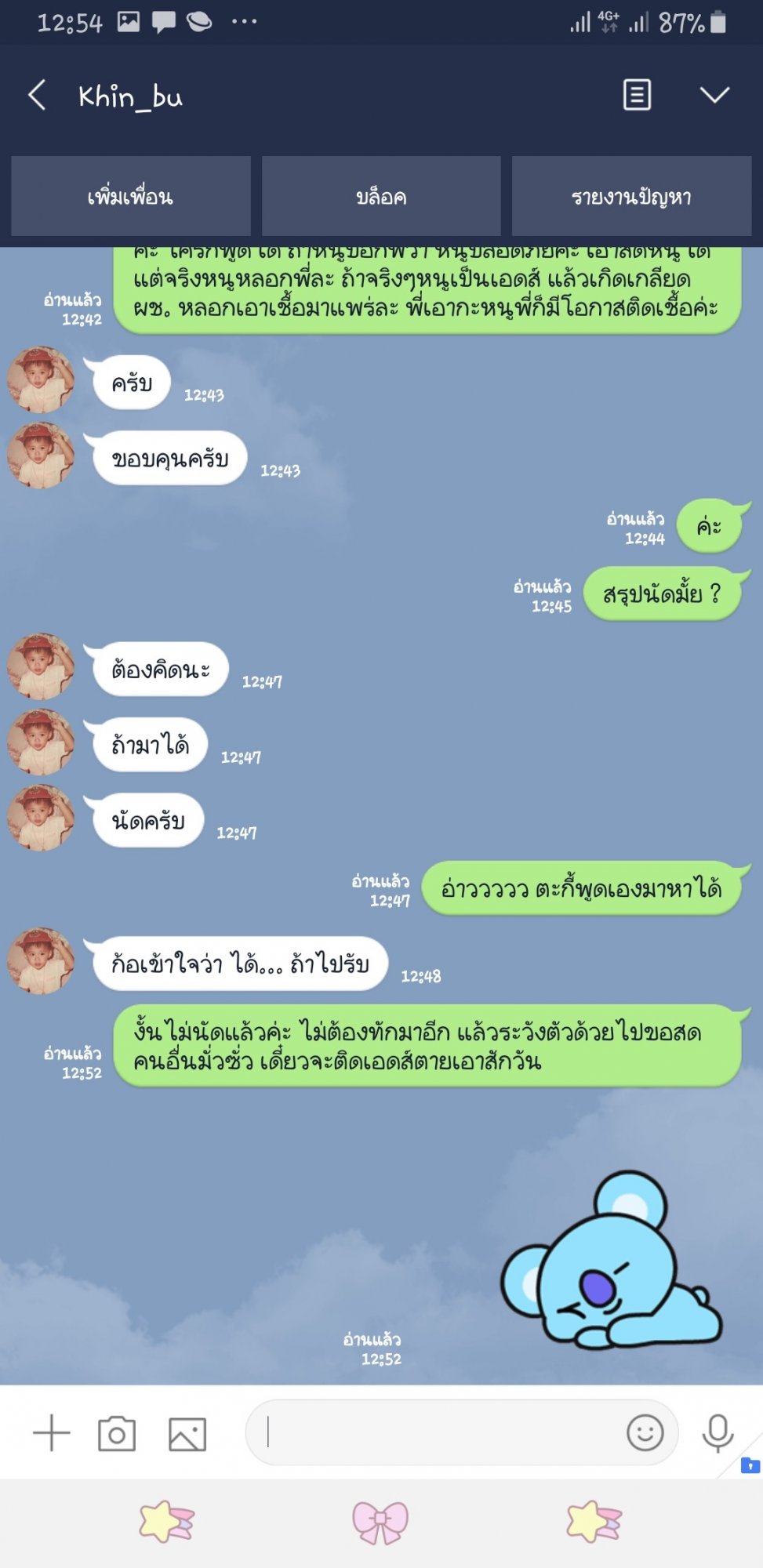The width and height of the screenshot is (763, 1568).
Task: Launch the camera from chat bar
Action: pos(117,1433)
